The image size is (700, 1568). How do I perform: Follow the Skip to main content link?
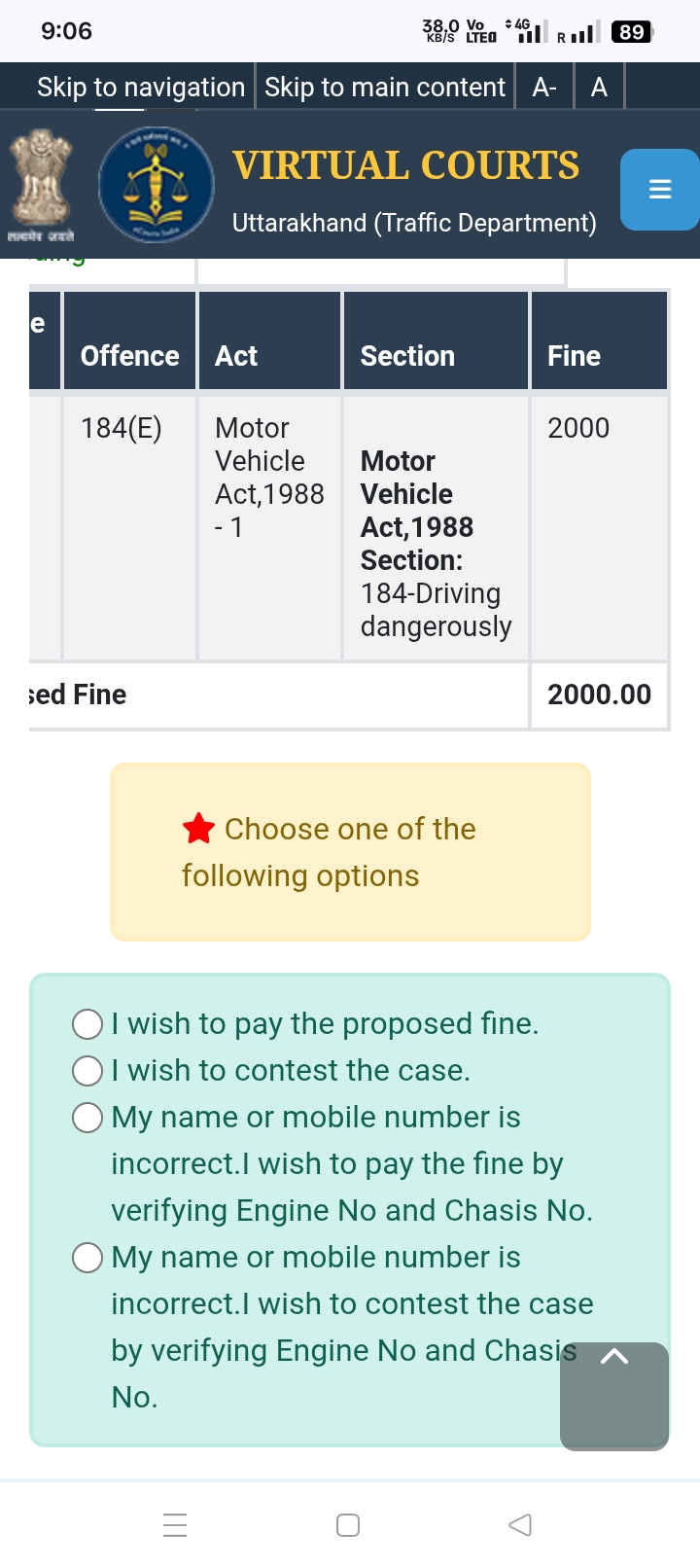pyautogui.click(x=385, y=88)
